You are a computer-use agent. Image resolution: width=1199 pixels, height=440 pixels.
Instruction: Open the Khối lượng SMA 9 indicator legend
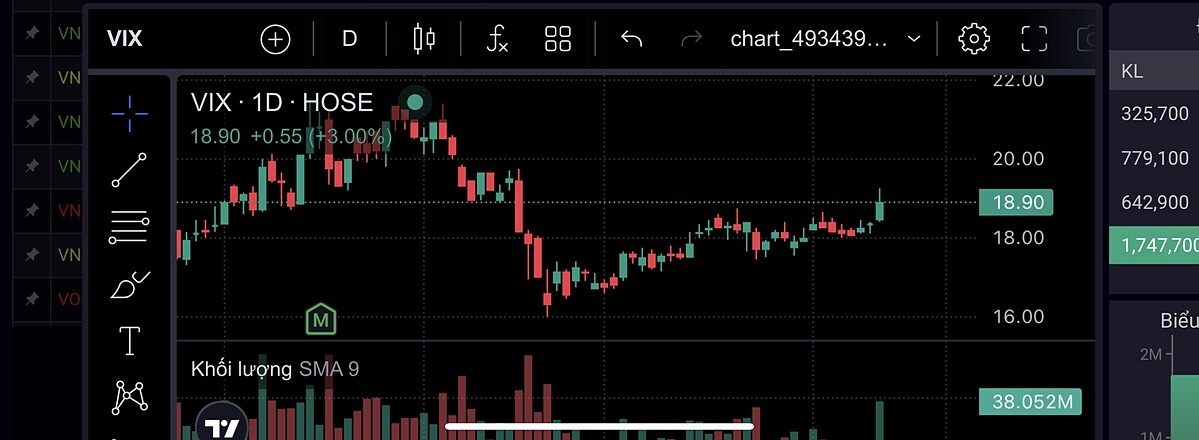(x=274, y=369)
